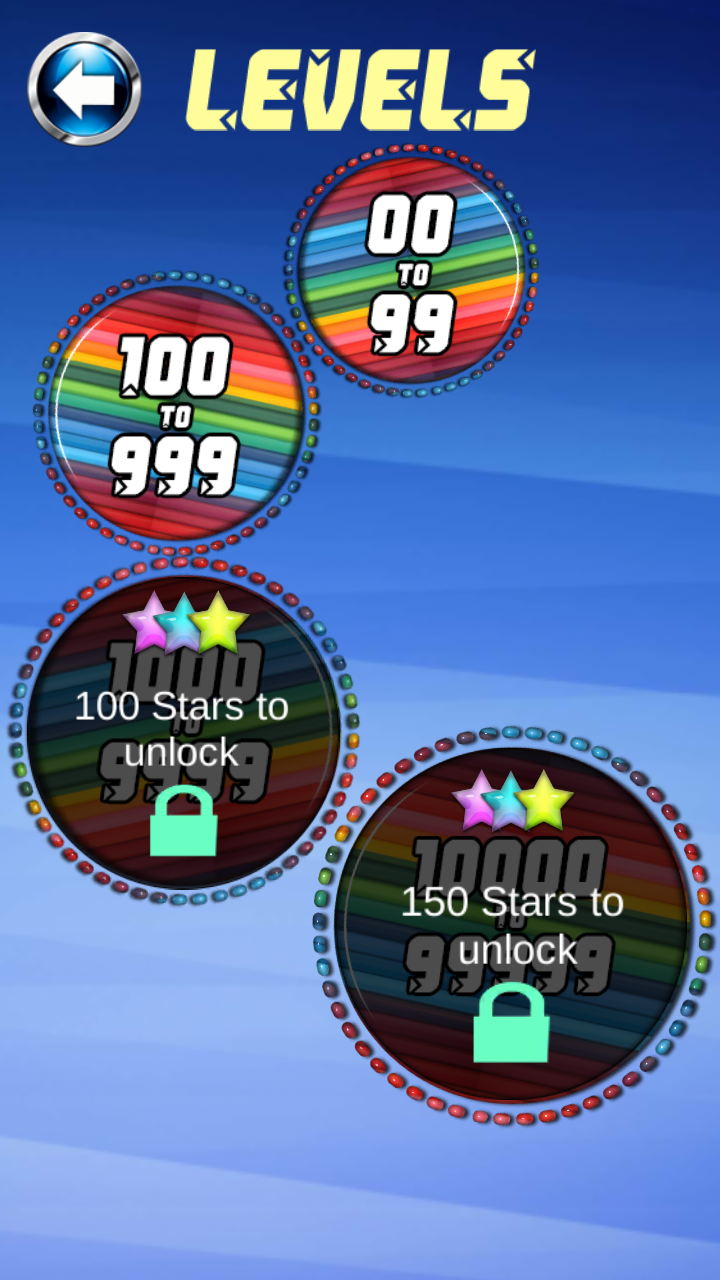Select the 100 to 999 level pack

coord(177,414)
